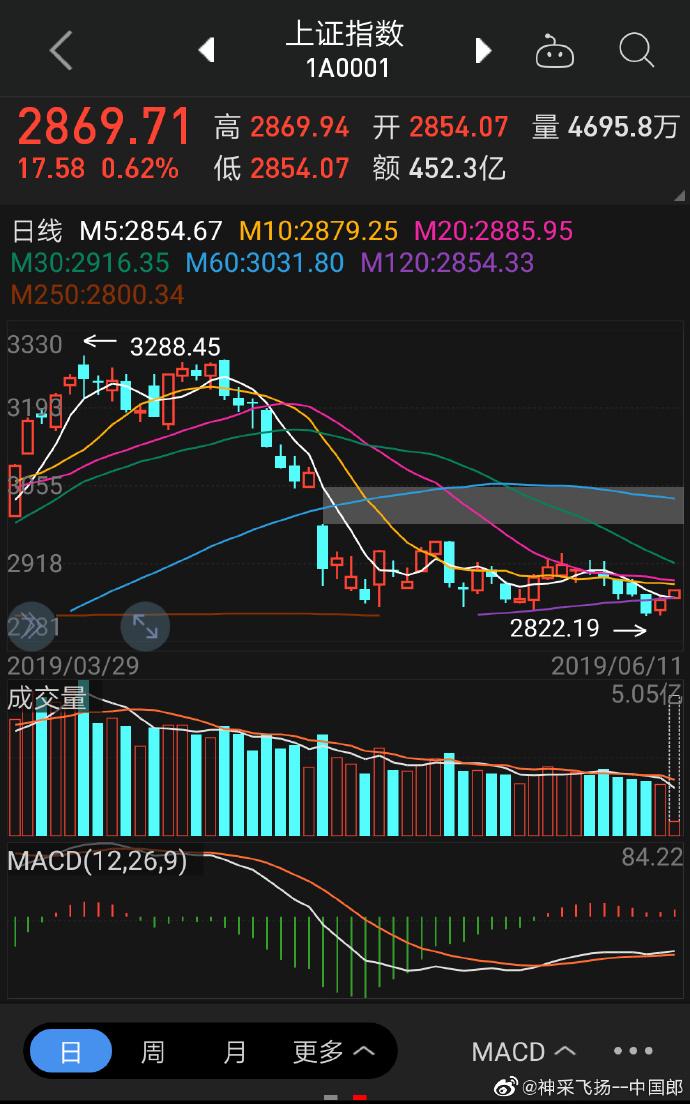
Task: Tap the MACD(12,26,9) indicator label
Action: [x=97, y=861]
